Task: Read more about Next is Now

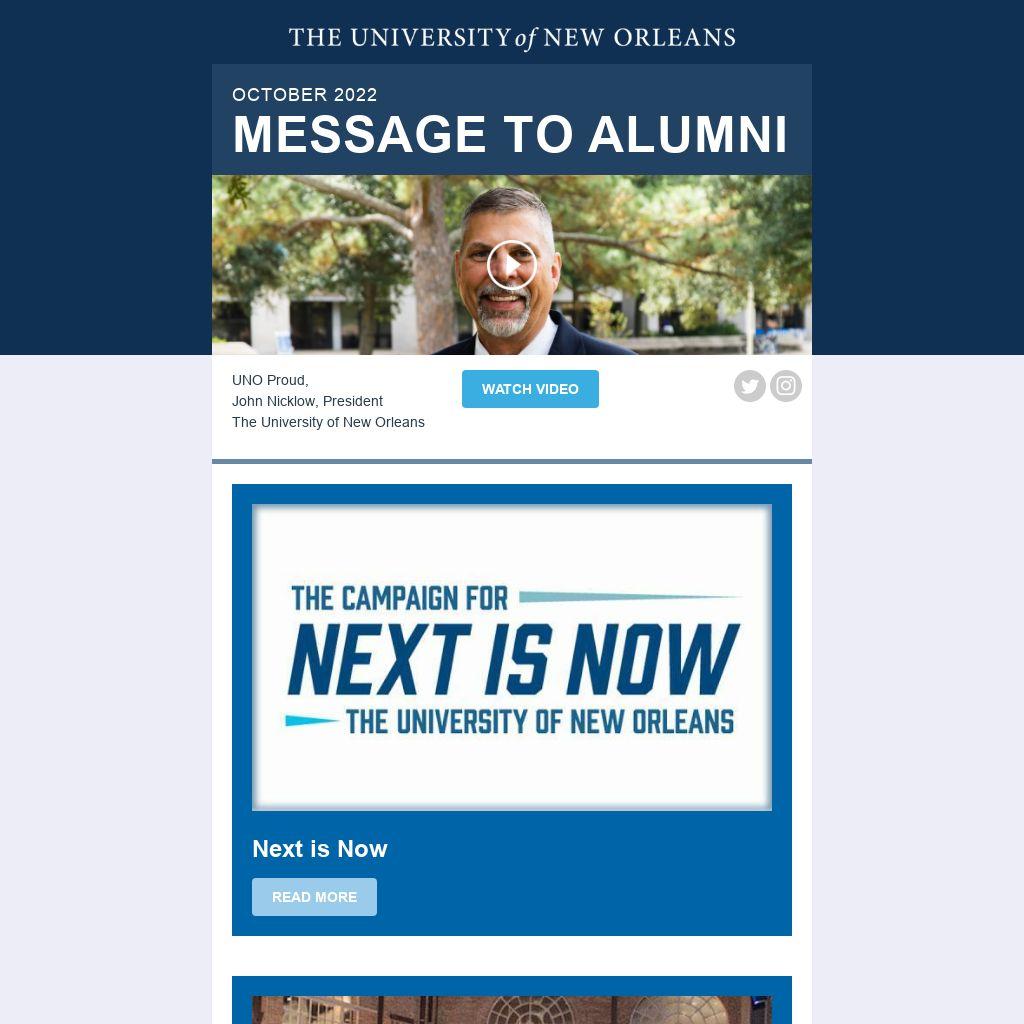Action: click(314, 897)
